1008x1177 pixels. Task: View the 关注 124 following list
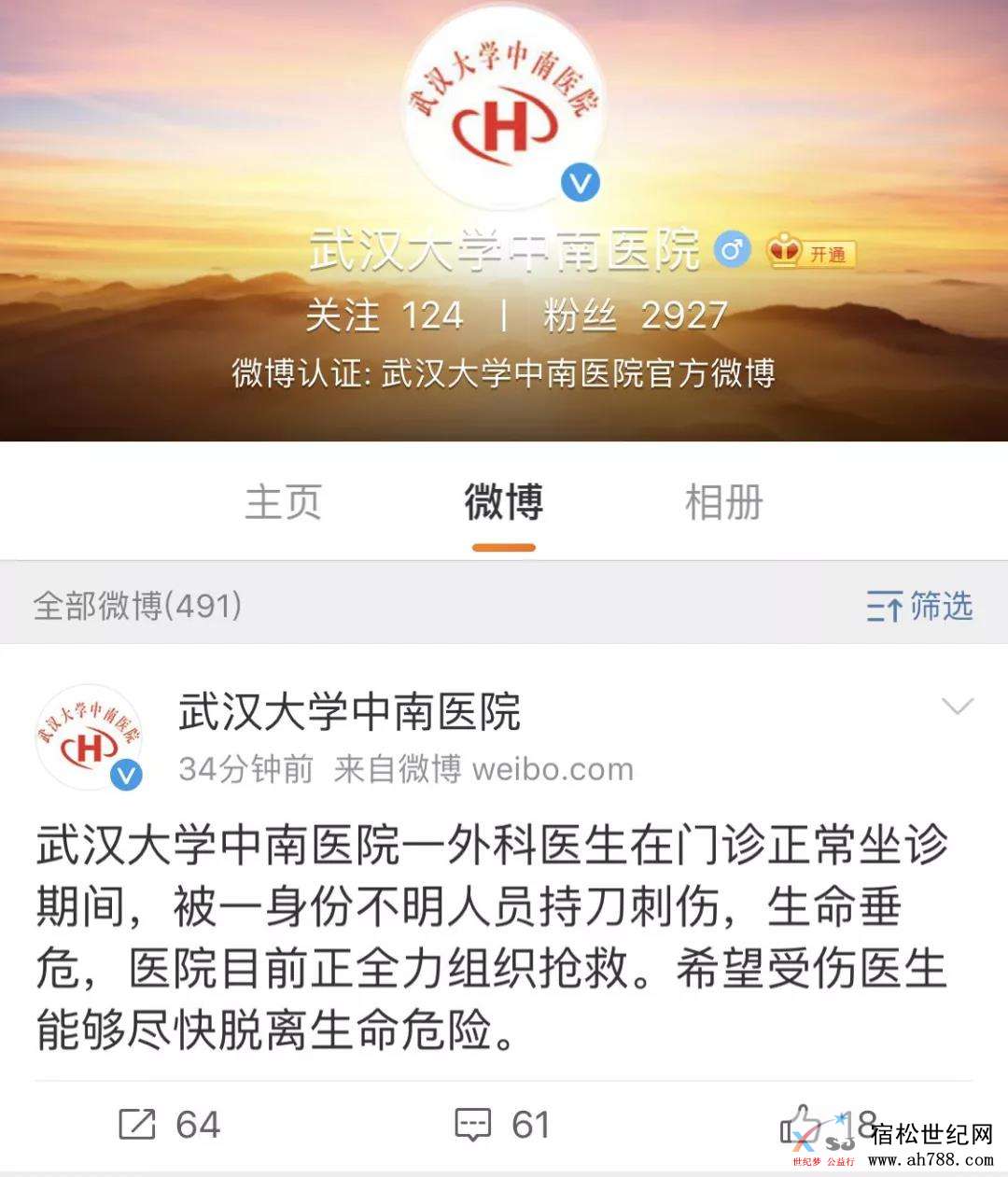click(x=385, y=315)
